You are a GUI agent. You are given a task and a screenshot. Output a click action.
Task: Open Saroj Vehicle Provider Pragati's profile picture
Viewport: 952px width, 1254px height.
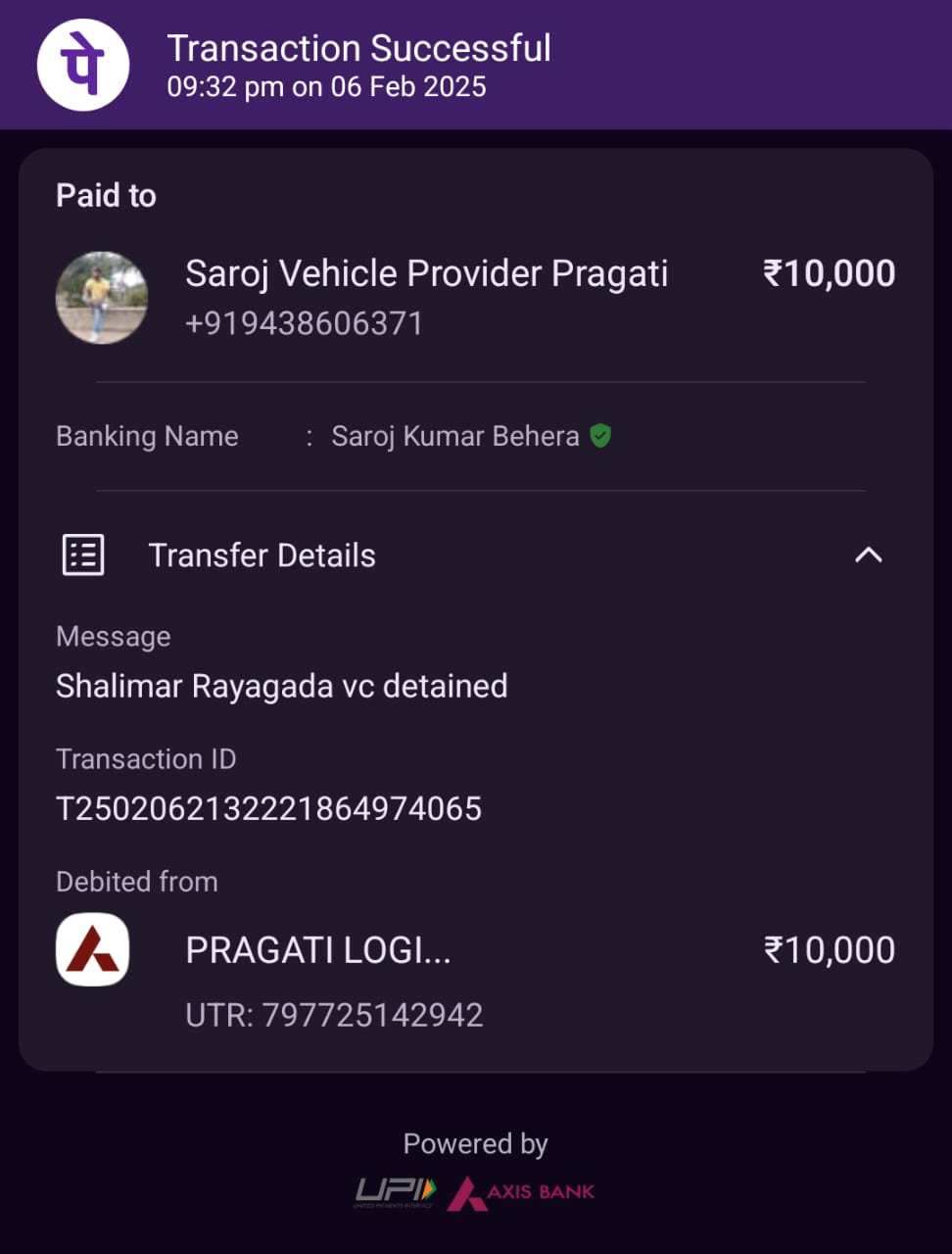coord(102,298)
